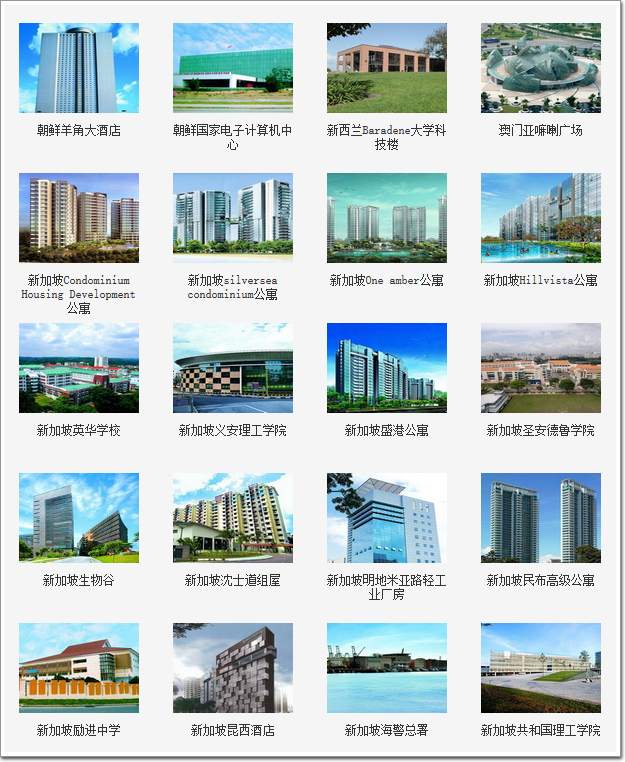Open 新加坡Condominium Housing Development公寓

(79, 218)
